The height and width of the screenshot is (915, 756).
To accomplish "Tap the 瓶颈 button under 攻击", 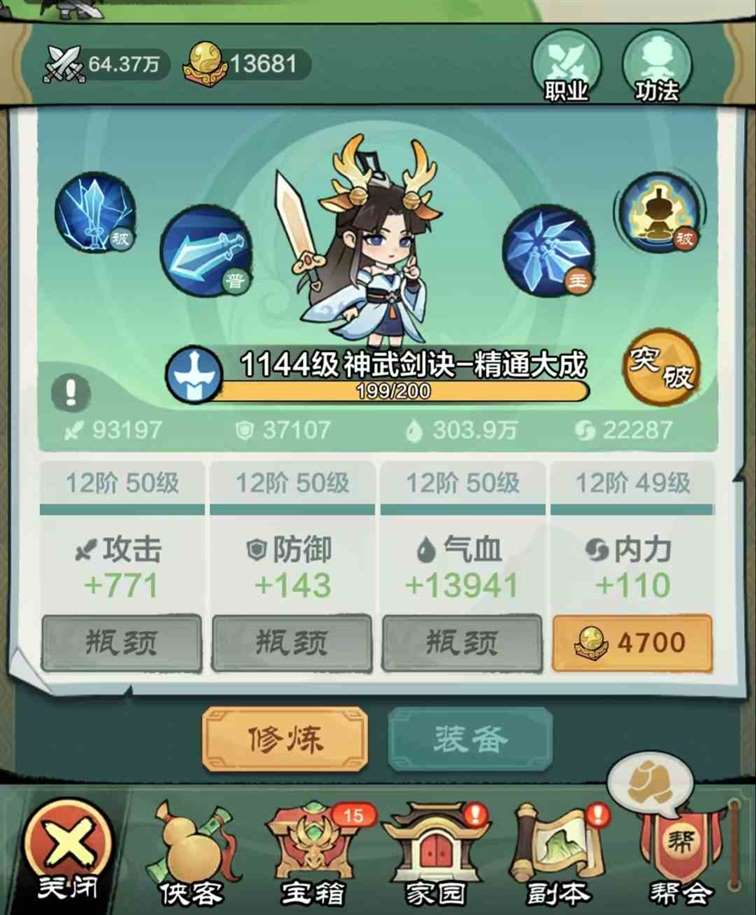I will (121, 642).
